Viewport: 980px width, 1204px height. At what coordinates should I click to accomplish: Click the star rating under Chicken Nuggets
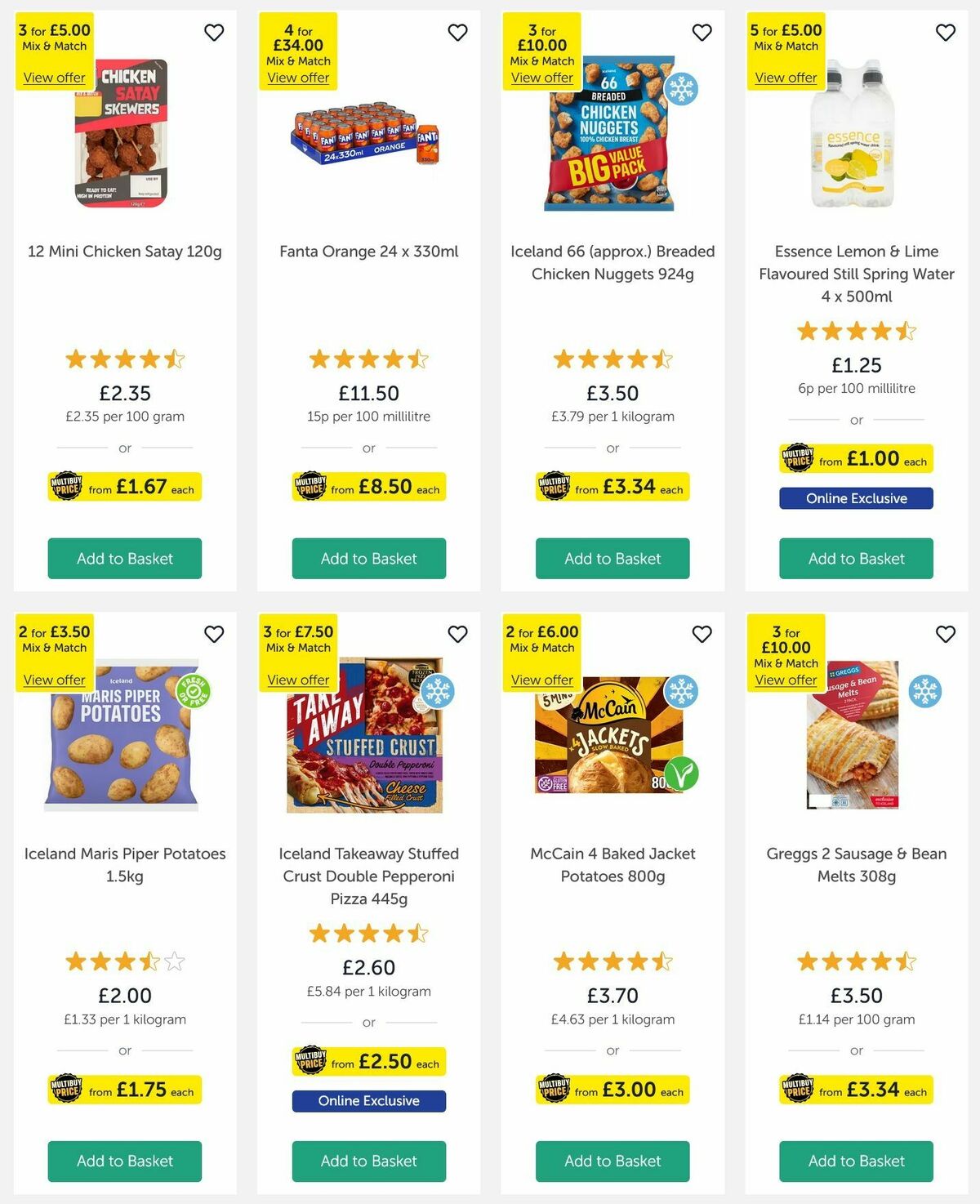click(612, 359)
